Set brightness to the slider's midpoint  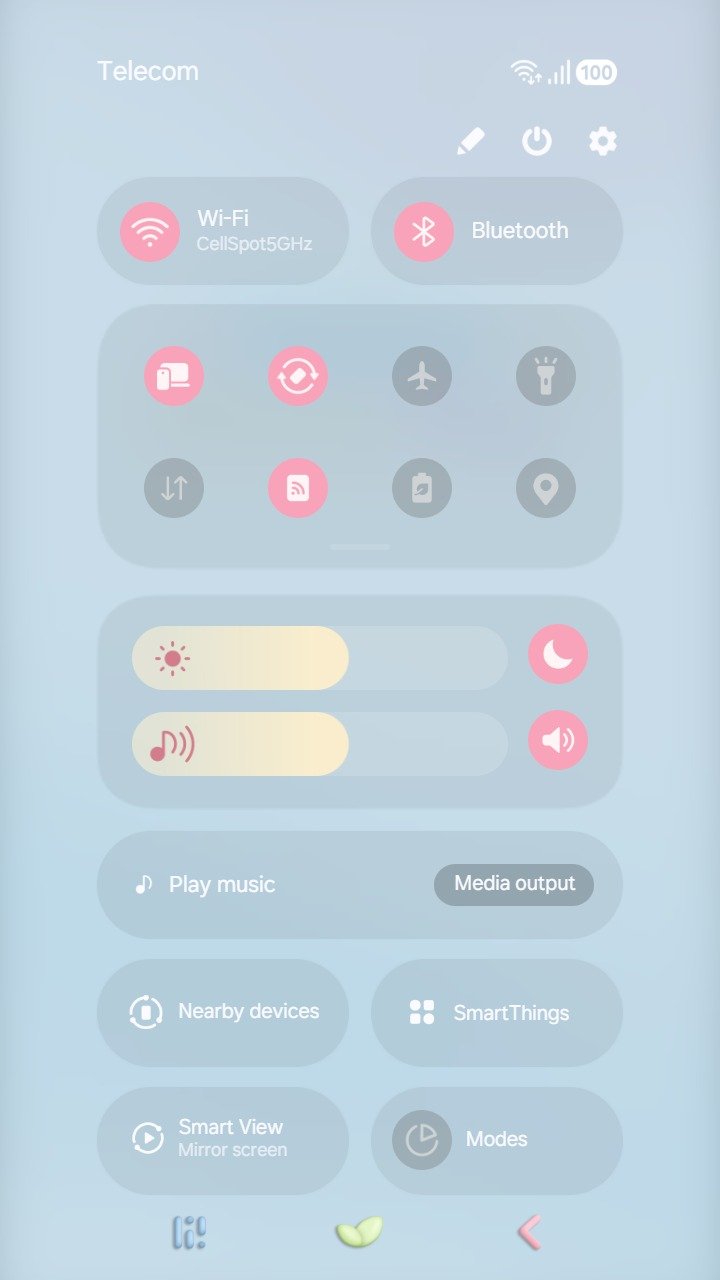[x=320, y=658]
